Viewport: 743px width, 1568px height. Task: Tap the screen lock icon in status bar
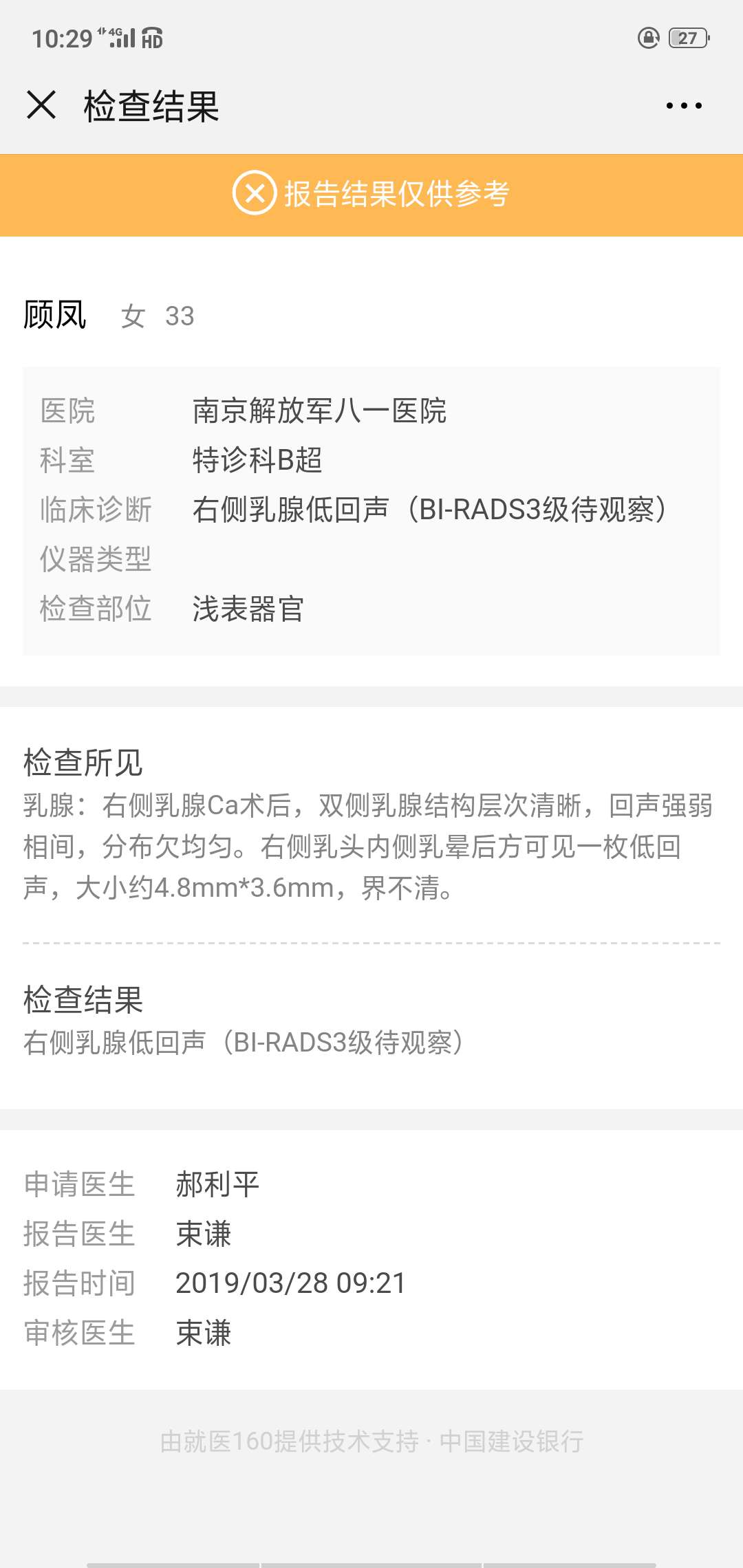click(647, 39)
